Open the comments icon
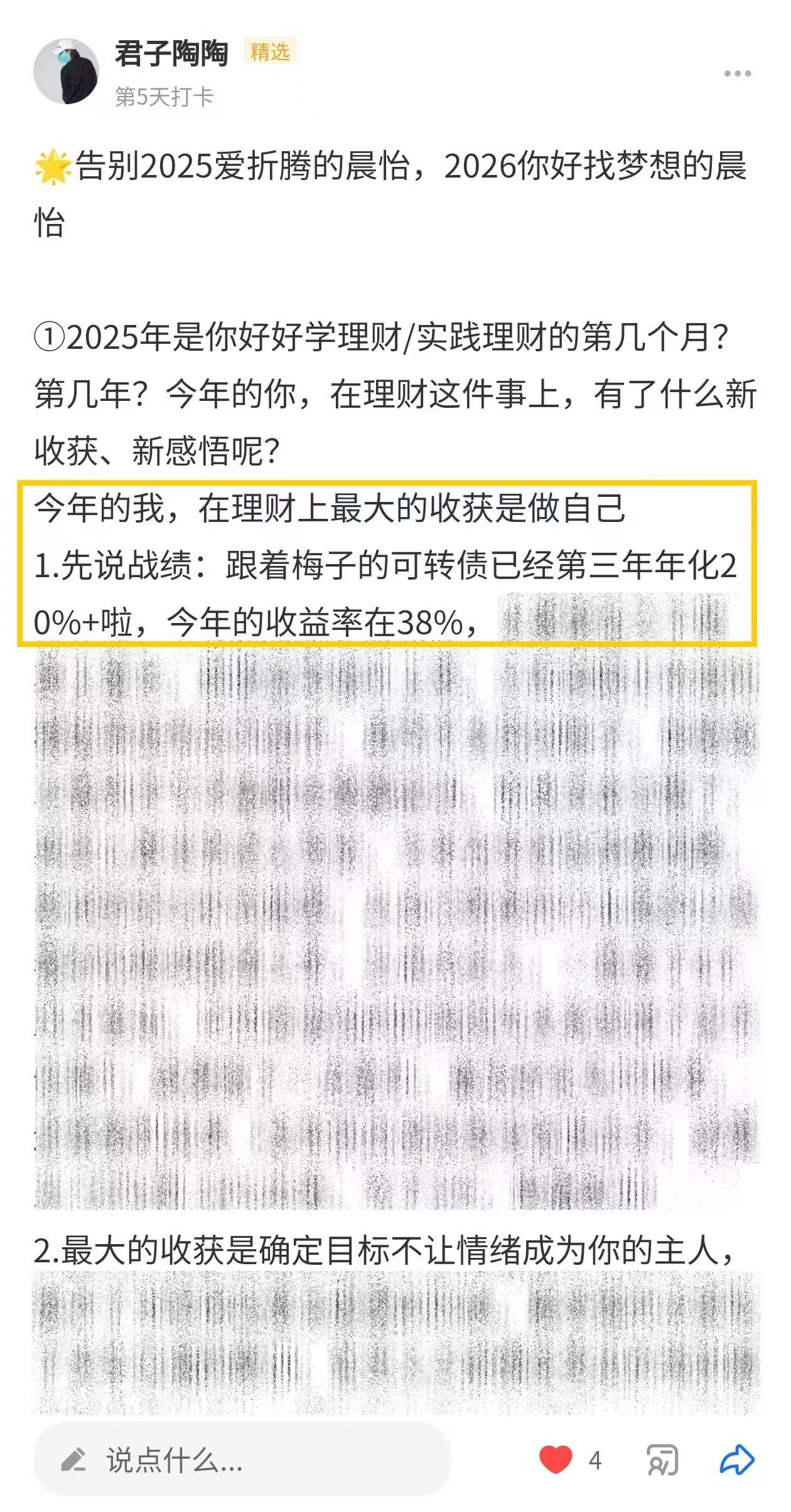Viewport: 791px width, 1512px height. coord(663,1460)
